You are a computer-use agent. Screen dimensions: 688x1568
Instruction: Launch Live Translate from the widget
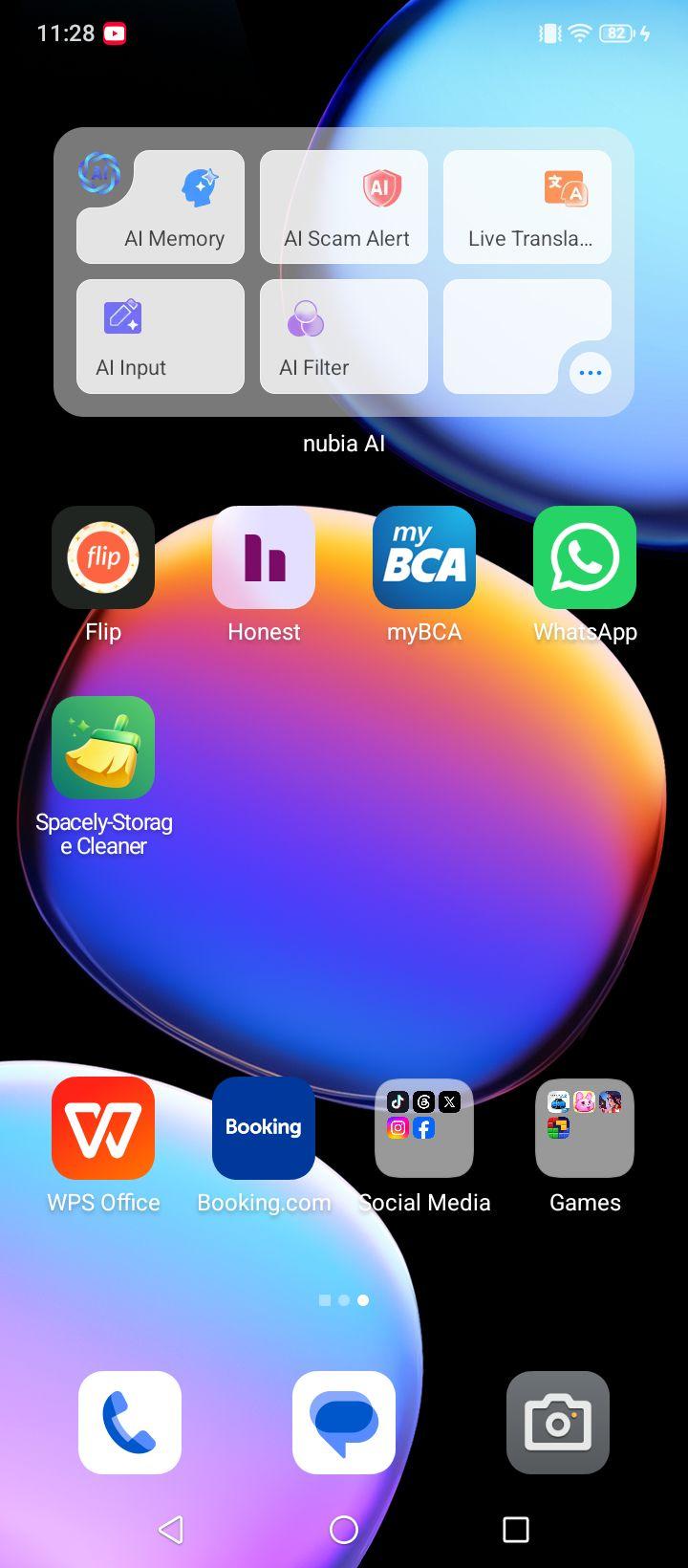527,207
